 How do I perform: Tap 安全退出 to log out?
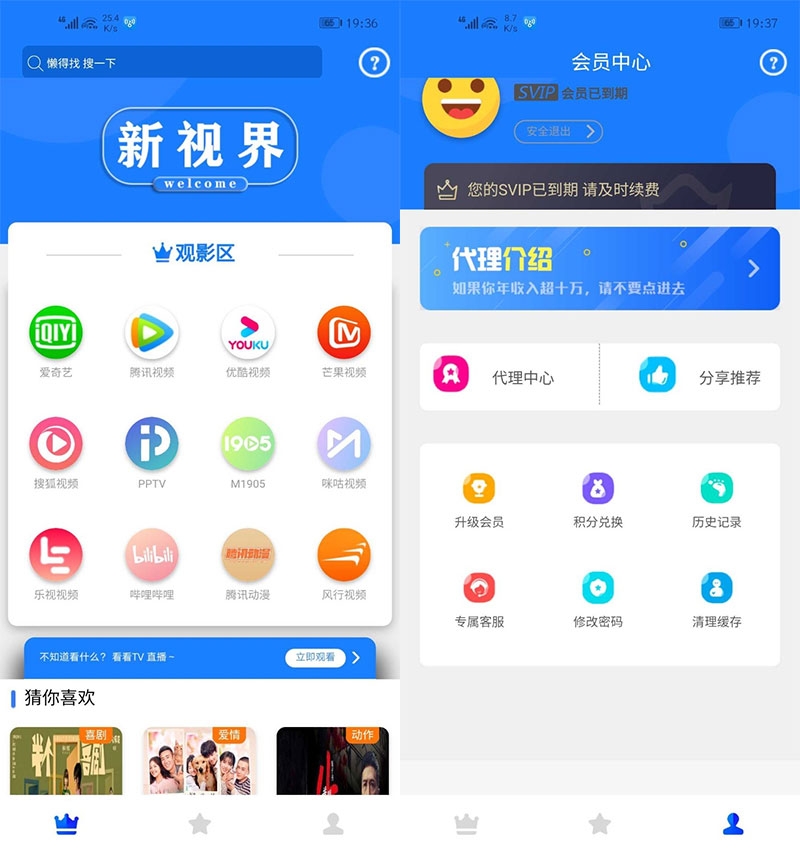pos(558,131)
